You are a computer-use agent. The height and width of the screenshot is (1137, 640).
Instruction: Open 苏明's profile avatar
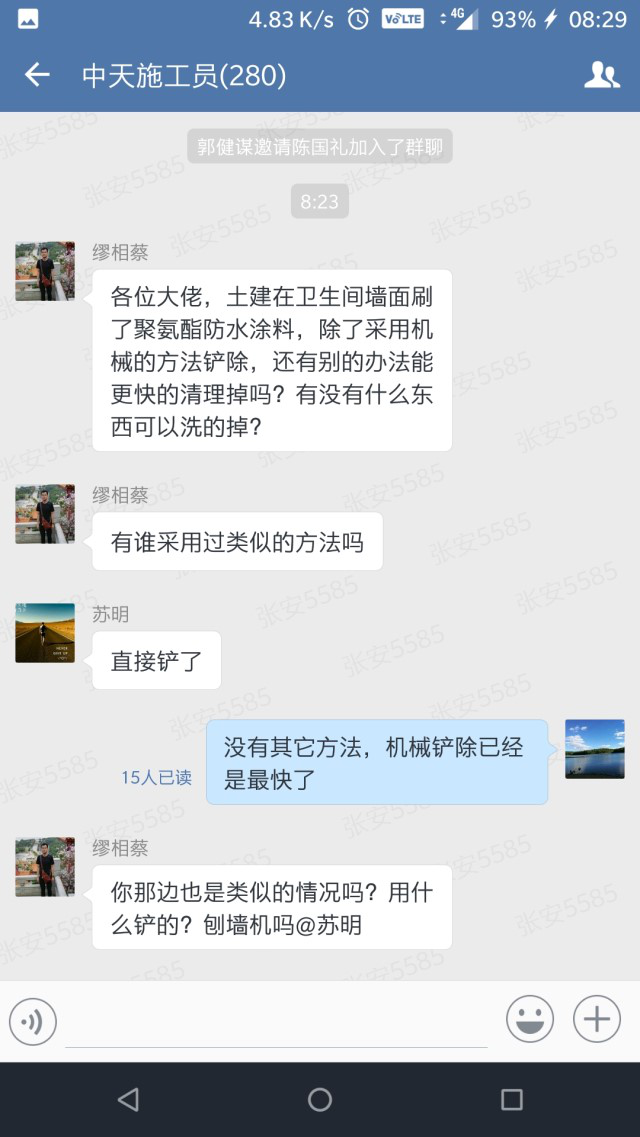tap(45, 633)
